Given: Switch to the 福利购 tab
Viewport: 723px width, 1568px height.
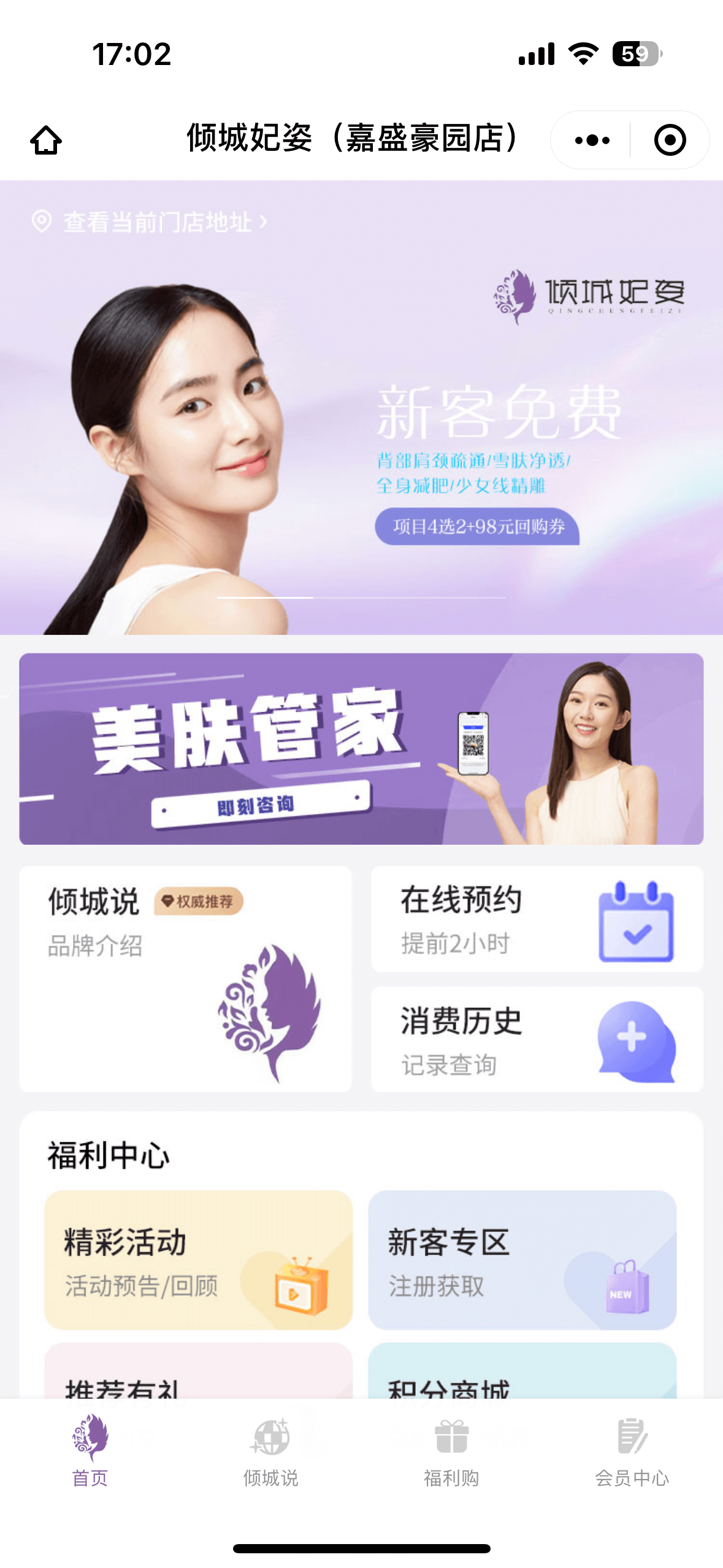Looking at the screenshot, I should [x=451, y=1451].
